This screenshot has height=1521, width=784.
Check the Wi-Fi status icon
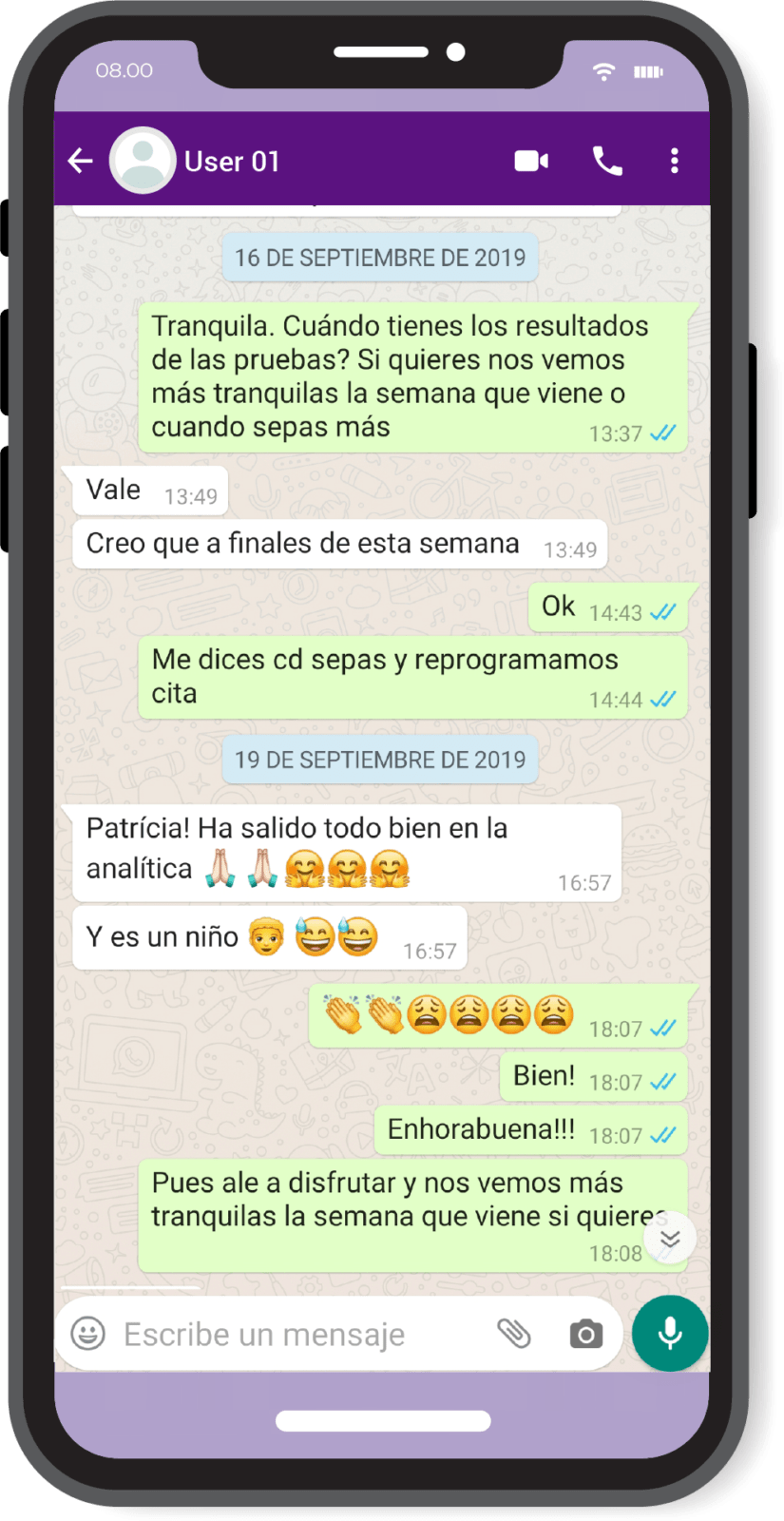[603, 70]
